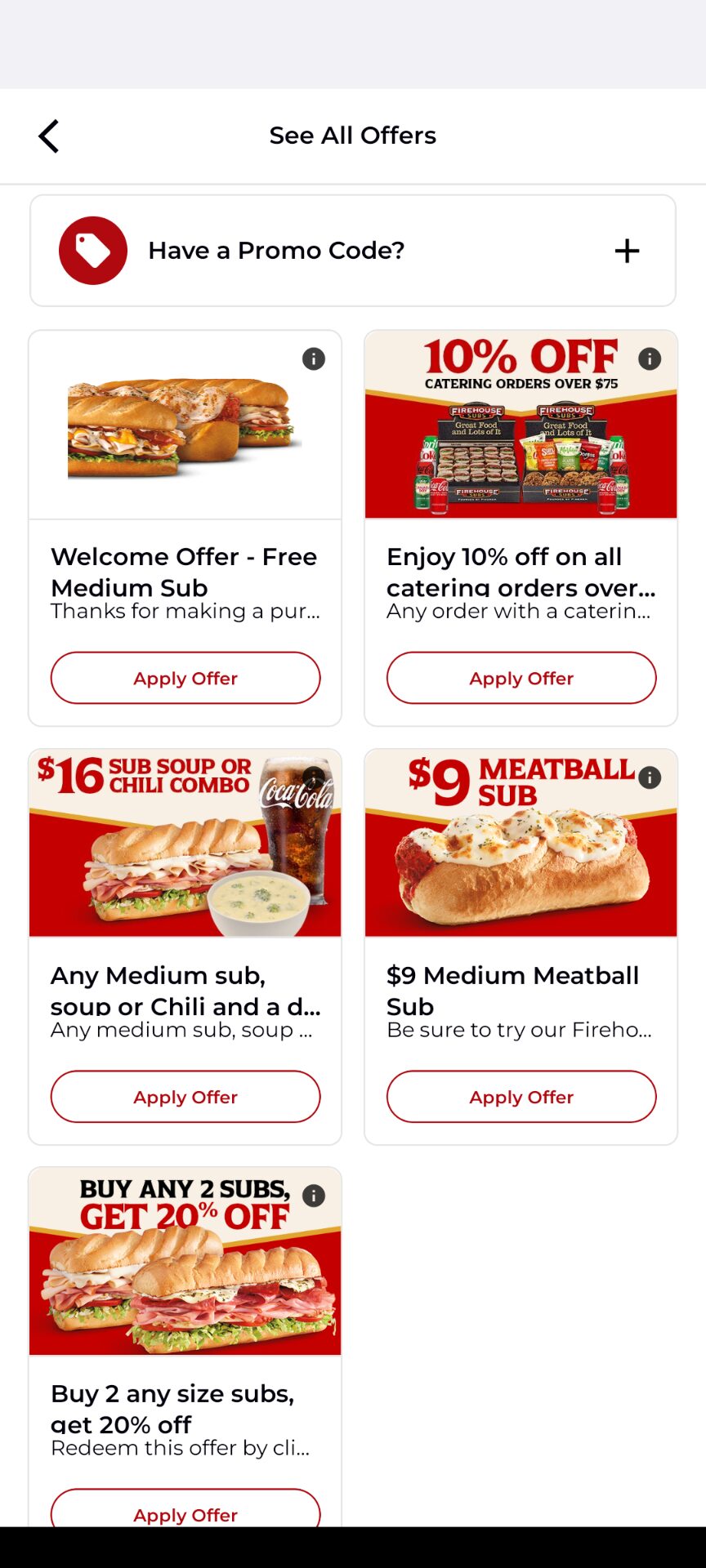This screenshot has width=706, height=1568.
Task: Open info for the Welcome Offer card
Action: tap(313, 359)
